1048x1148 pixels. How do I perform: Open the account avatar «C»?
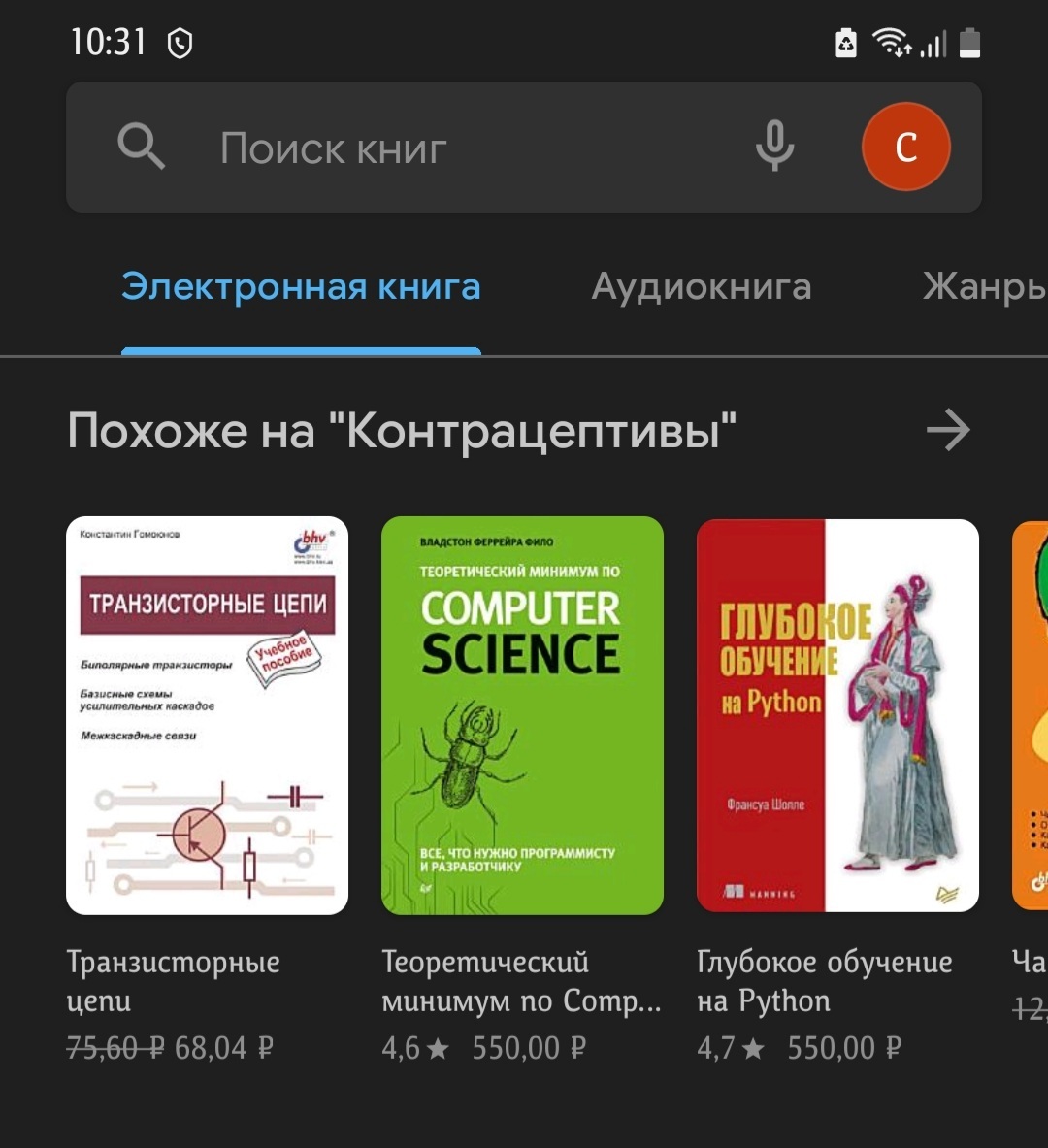coord(905,148)
